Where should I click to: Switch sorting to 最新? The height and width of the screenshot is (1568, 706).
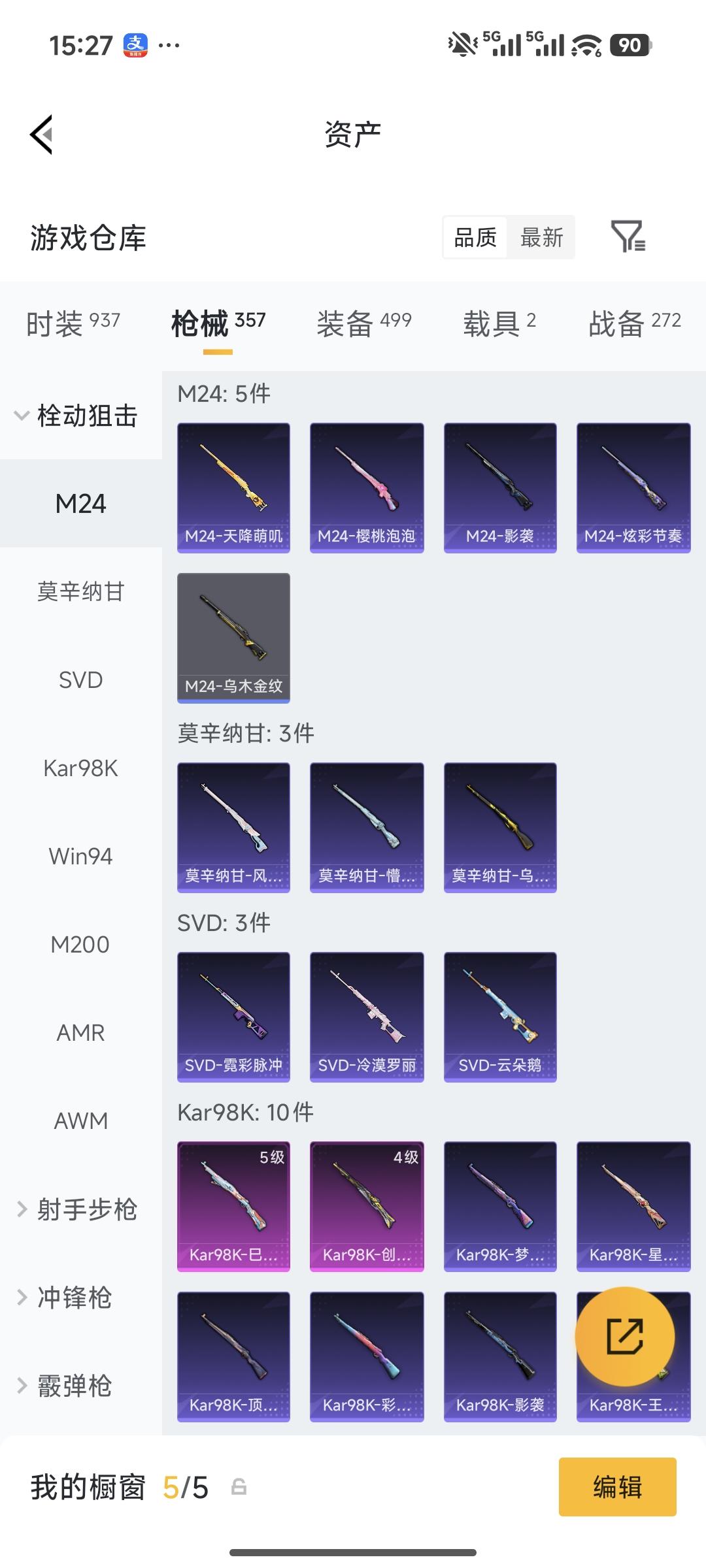(x=541, y=238)
